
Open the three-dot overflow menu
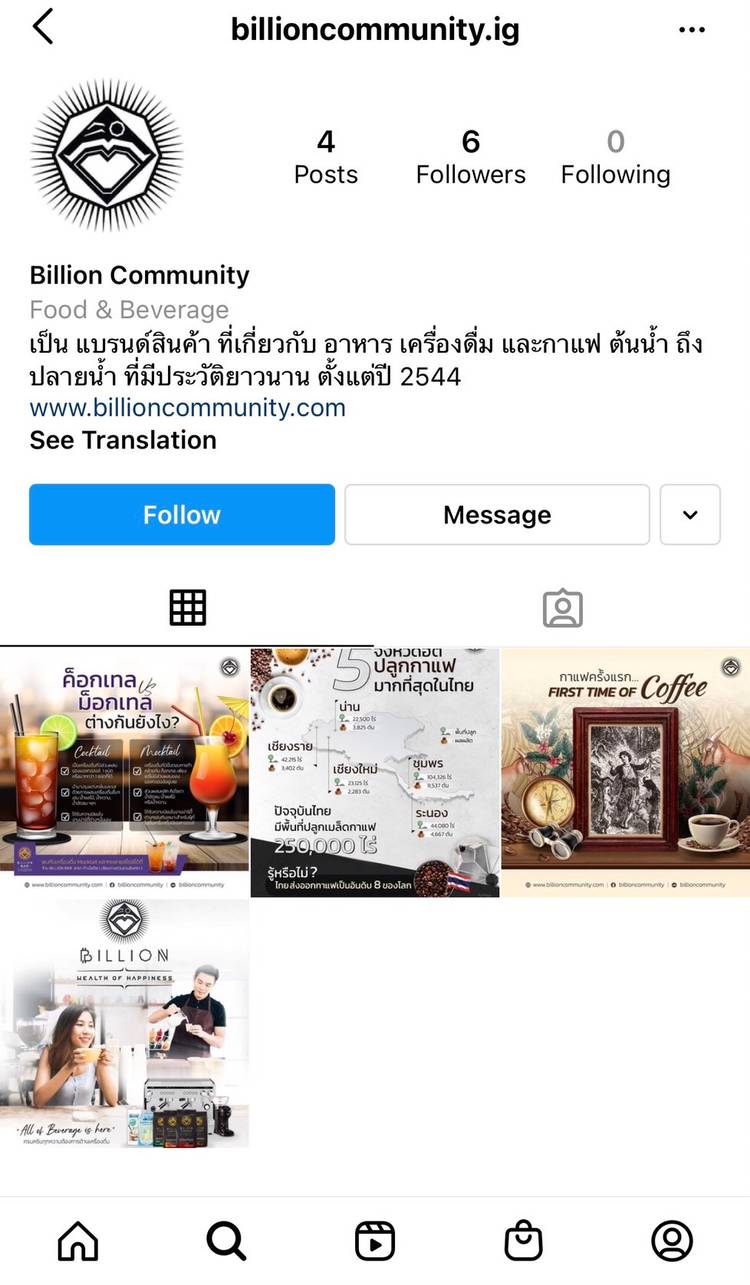tap(692, 30)
